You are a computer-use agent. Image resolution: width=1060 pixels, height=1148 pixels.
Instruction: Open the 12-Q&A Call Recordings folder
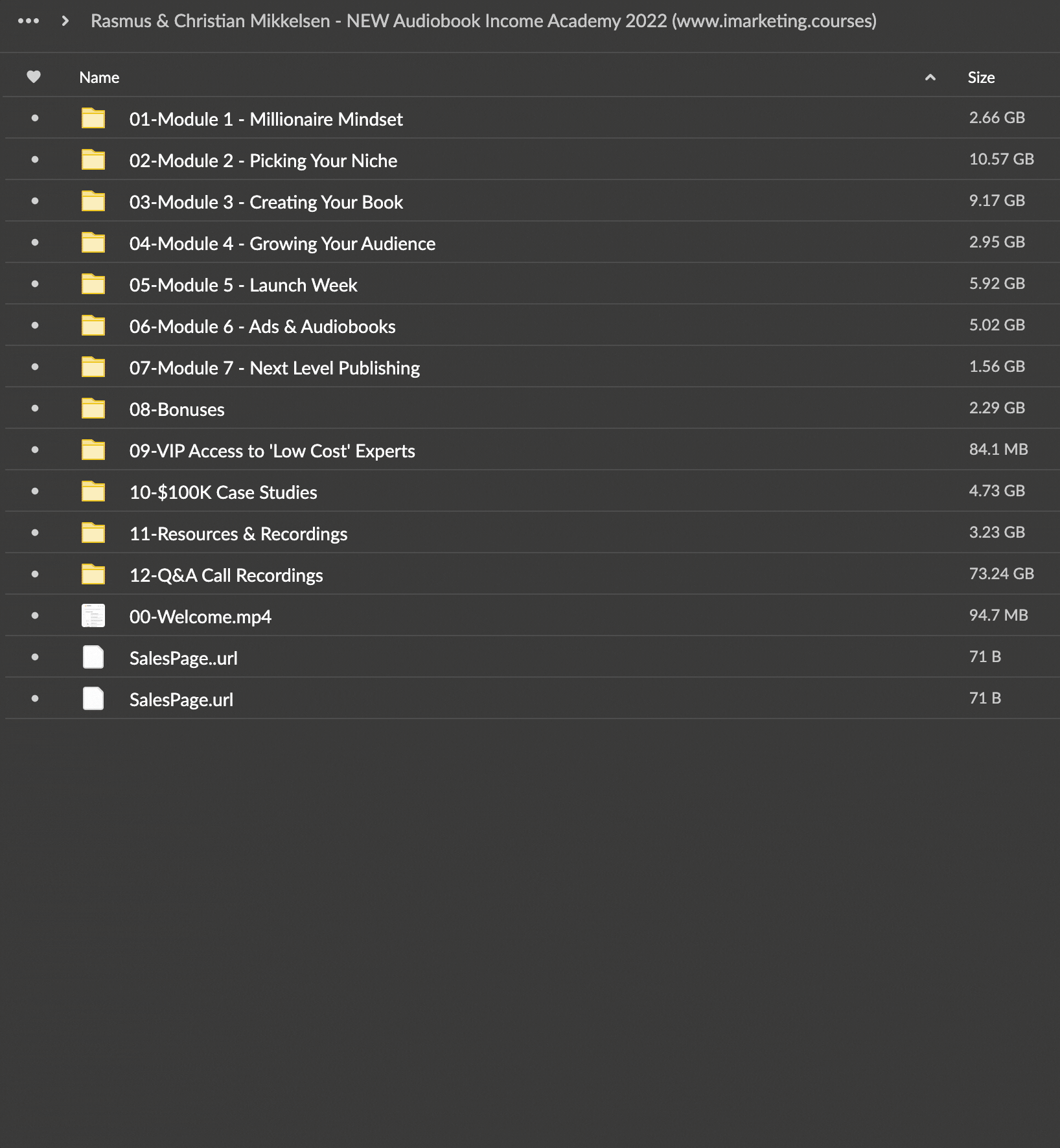pos(226,575)
